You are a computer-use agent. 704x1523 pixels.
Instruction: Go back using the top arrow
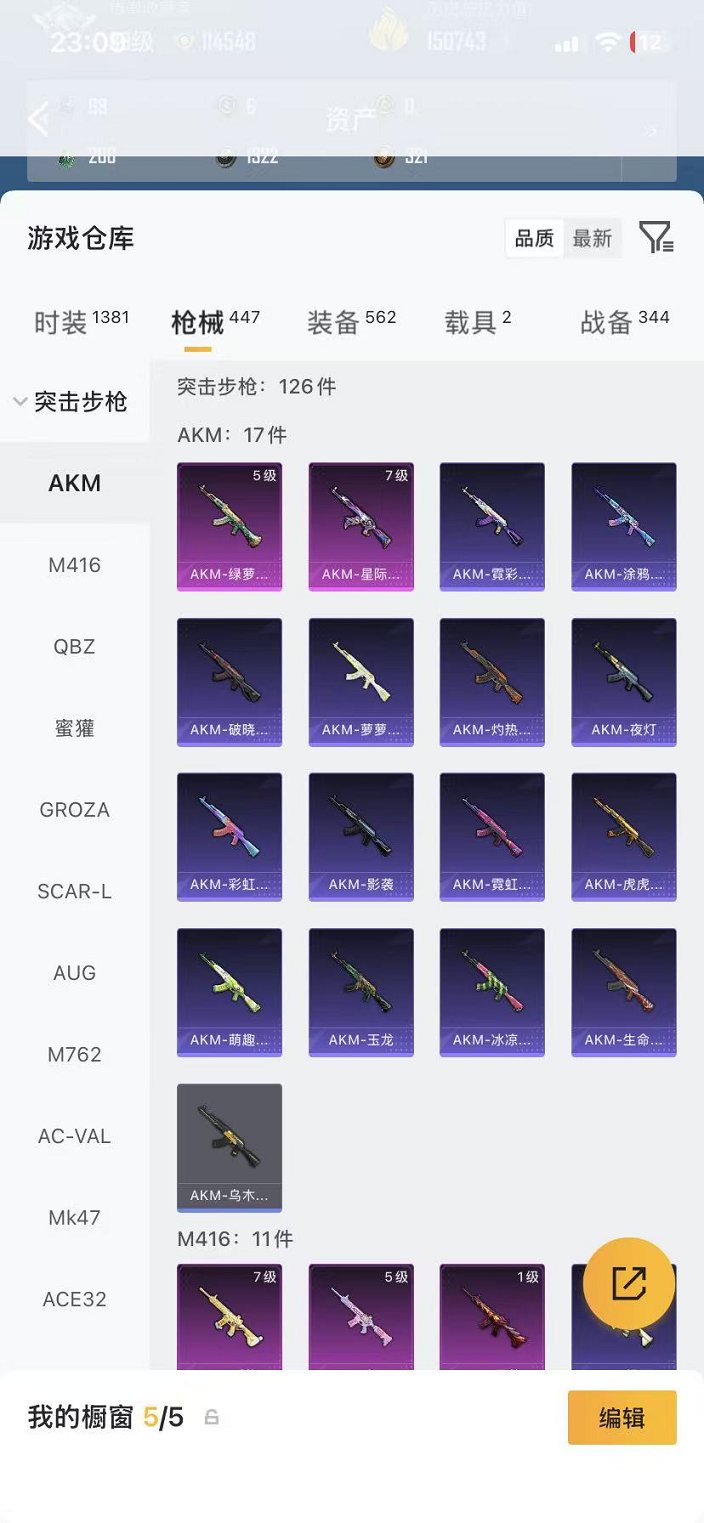pos(38,120)
